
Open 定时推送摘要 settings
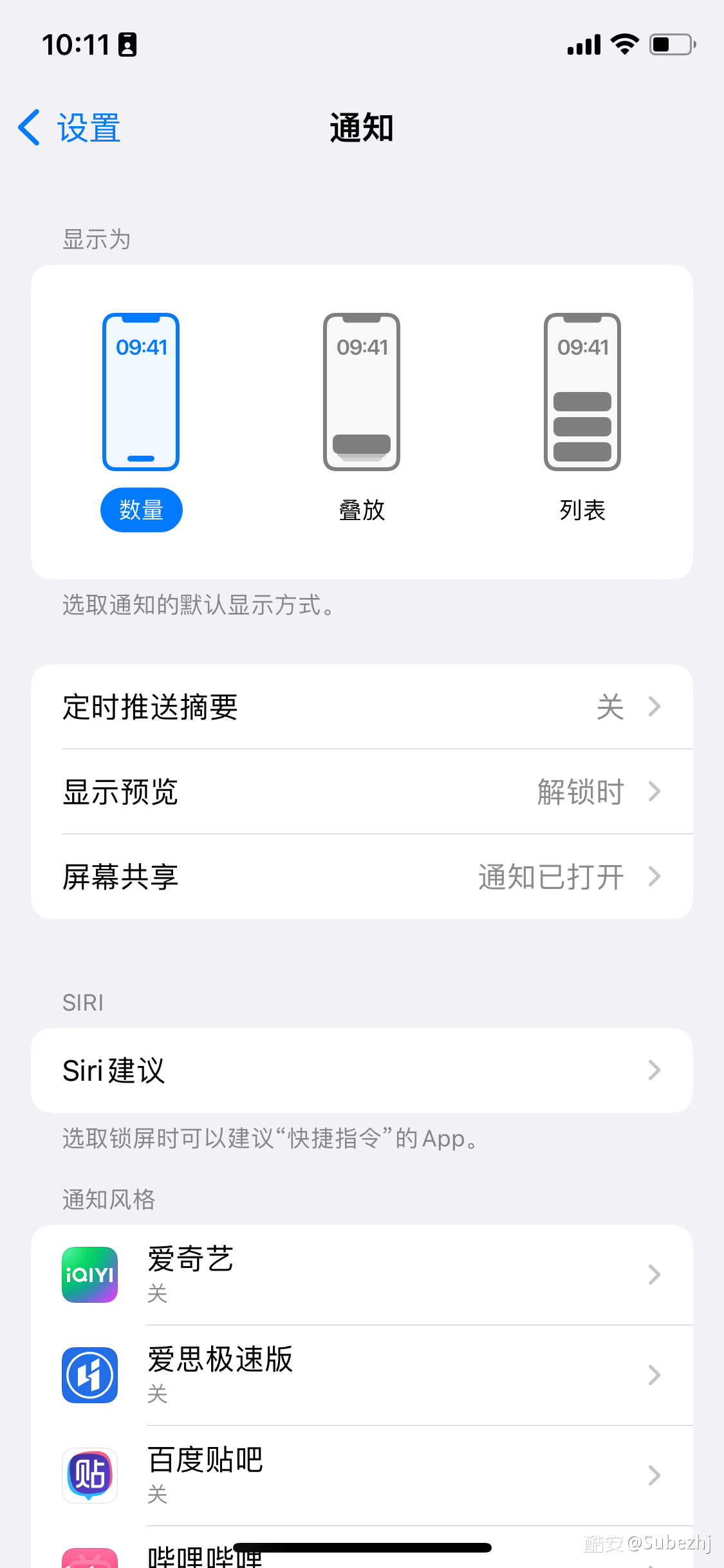362,707
